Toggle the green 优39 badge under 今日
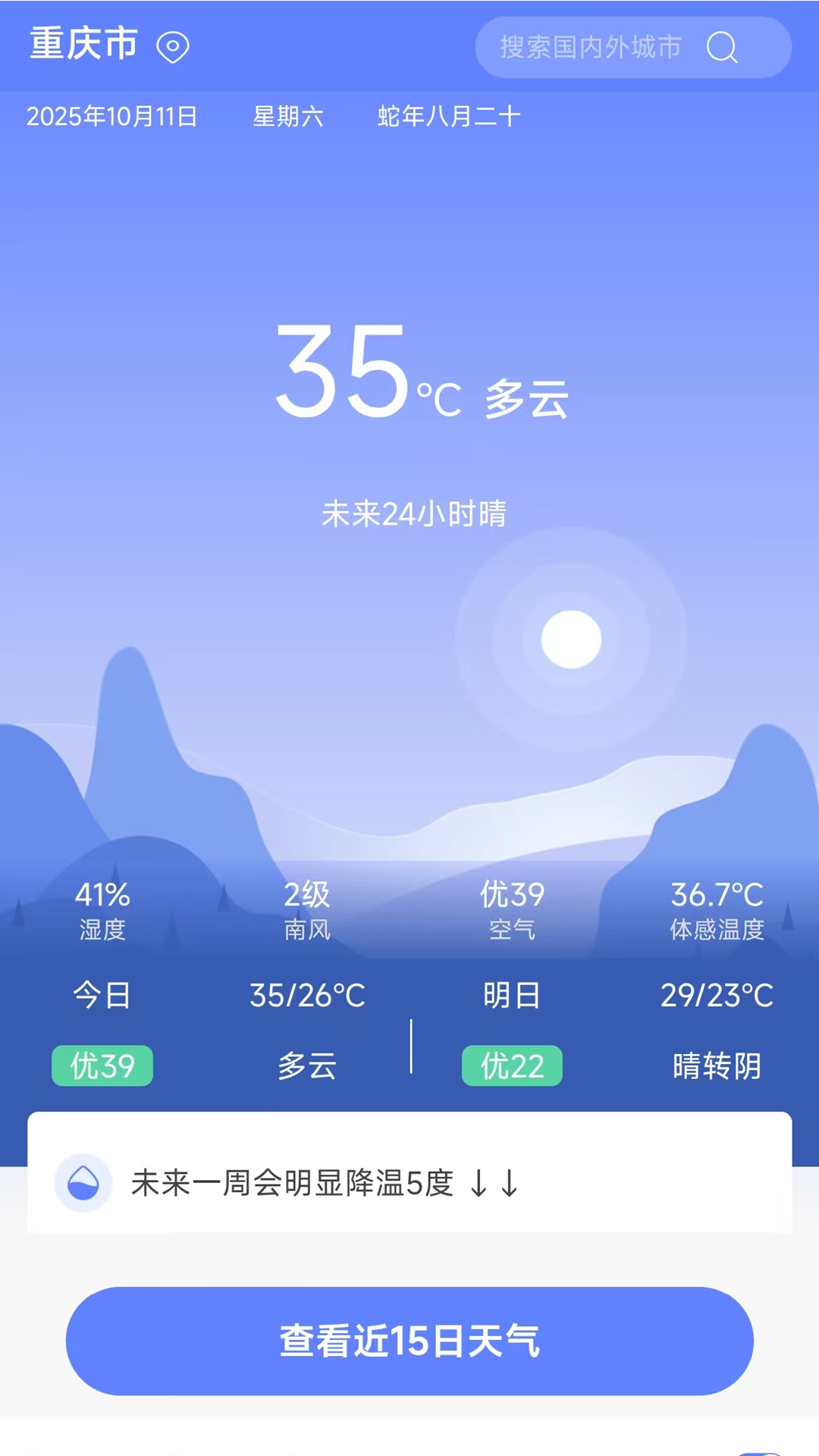This screenshot has width=819, height=1456. (103, 1066)
